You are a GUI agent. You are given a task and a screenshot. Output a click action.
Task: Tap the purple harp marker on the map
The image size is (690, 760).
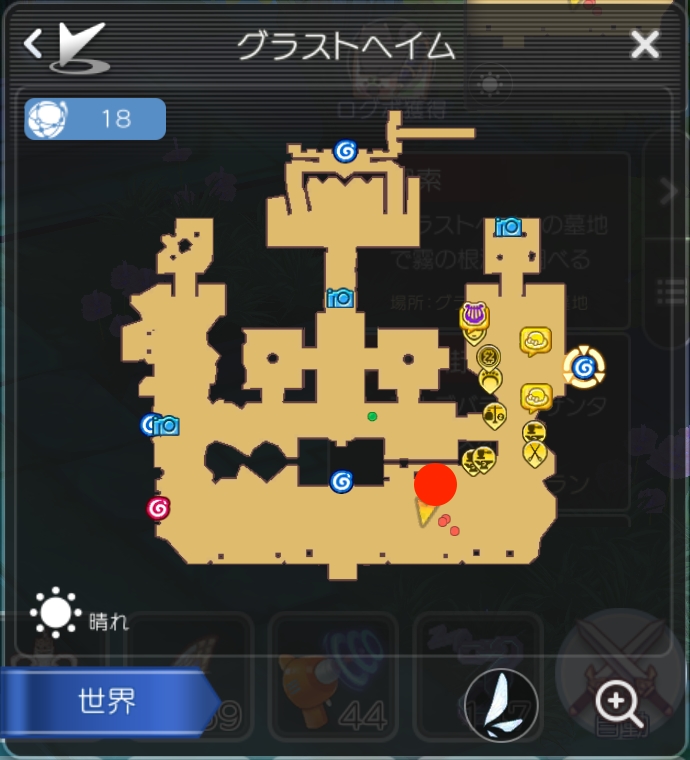(474, 317)
